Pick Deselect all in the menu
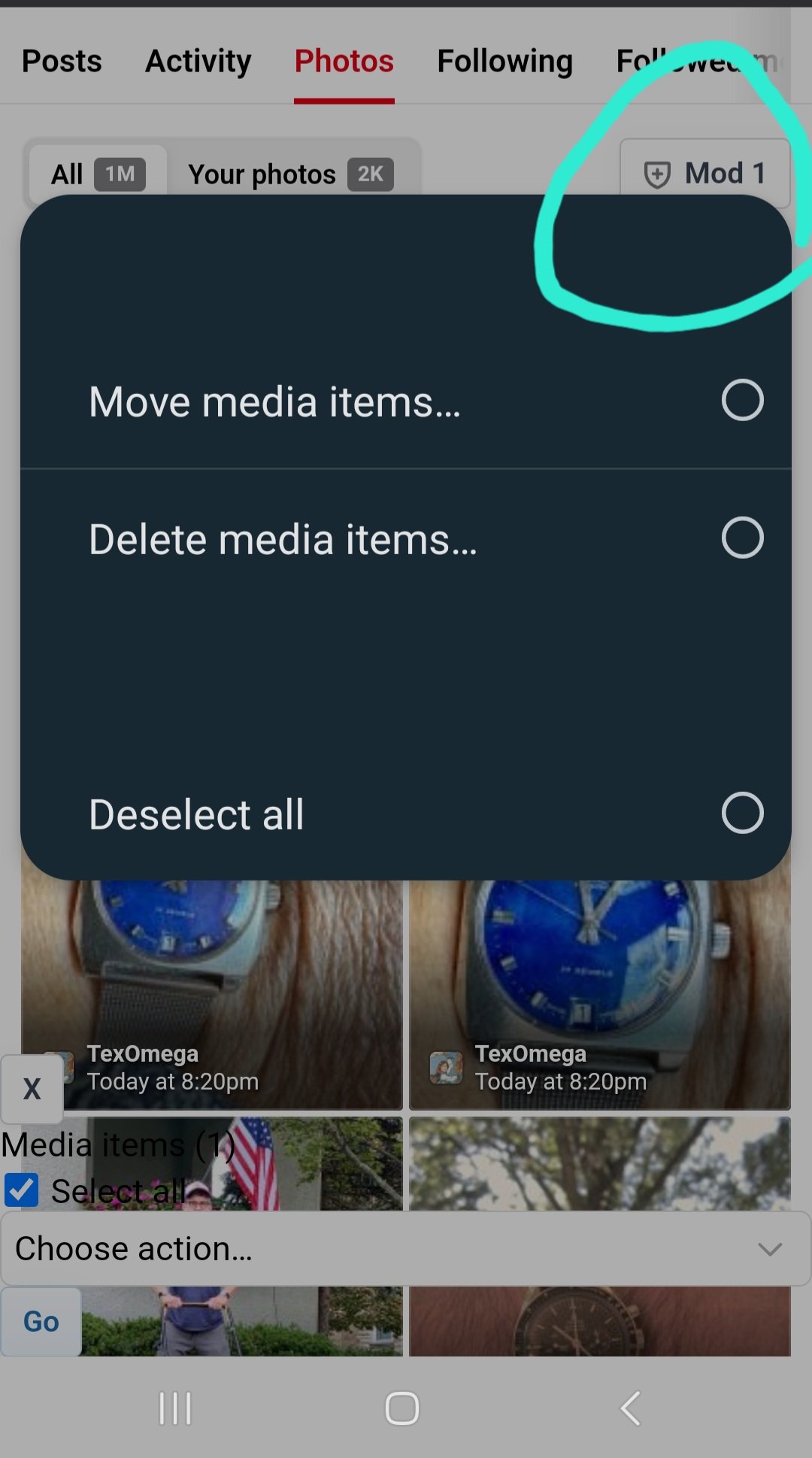 (x=406, y=814)
